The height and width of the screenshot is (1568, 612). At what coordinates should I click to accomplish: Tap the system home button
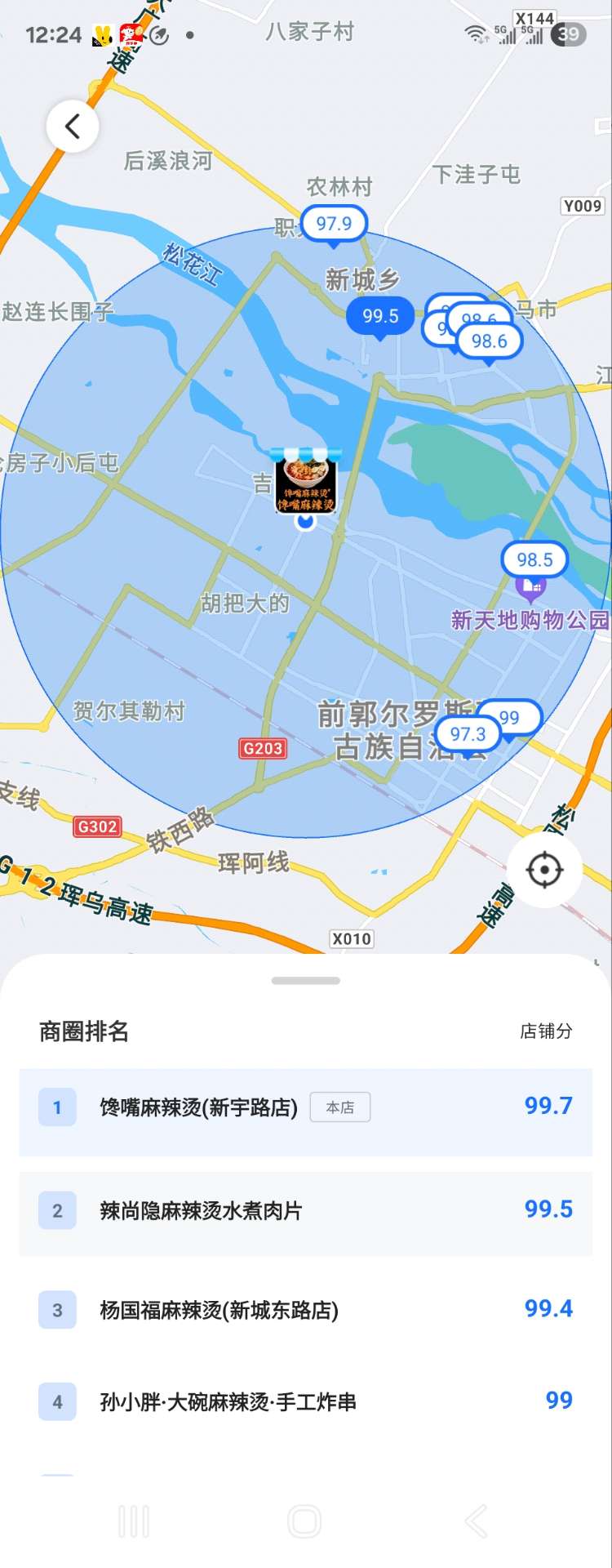point(304,1521)
